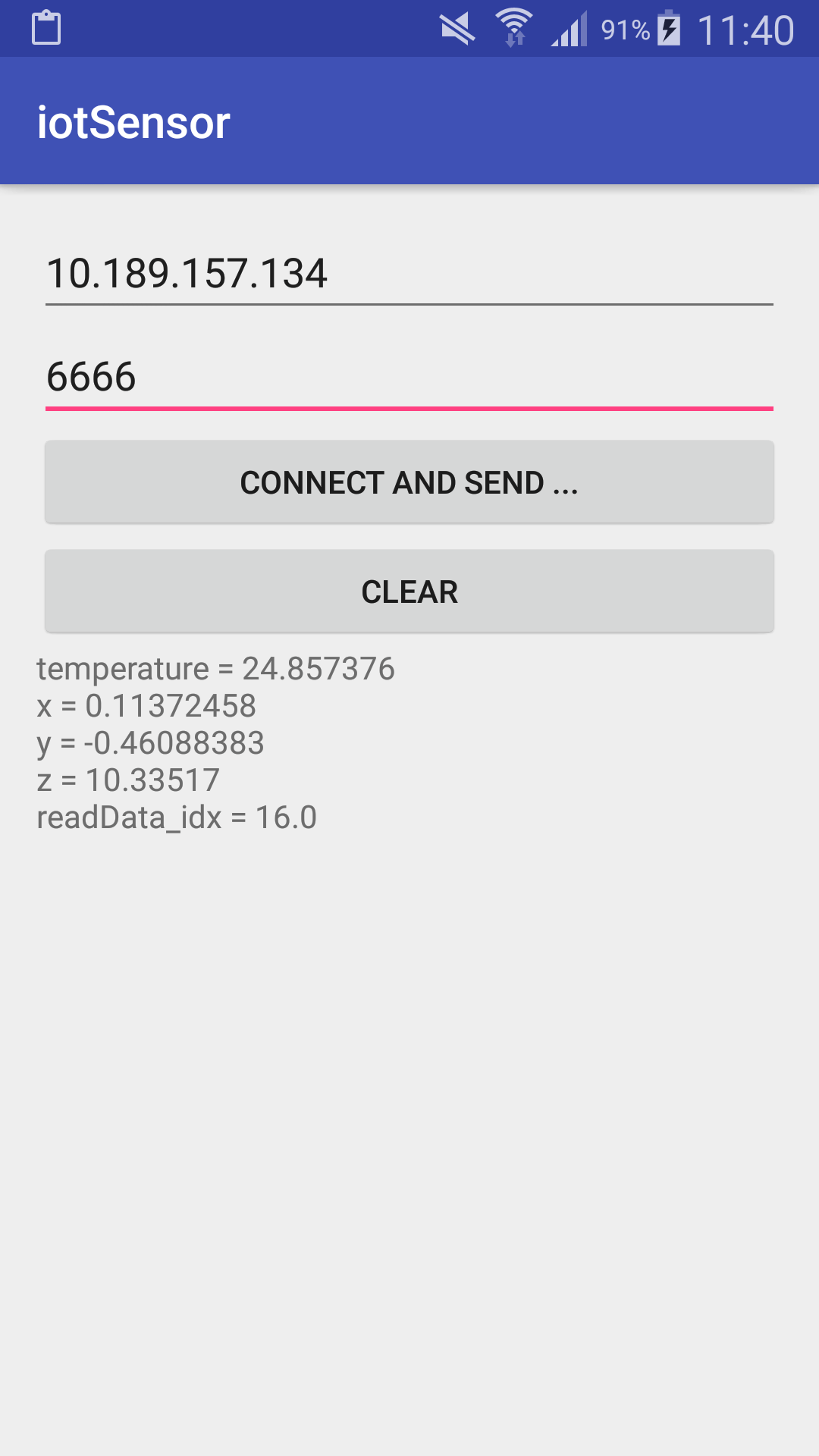The image size is (819, 1456).
Task: Tap the Connect and Send button
Action: pos(409,482)
